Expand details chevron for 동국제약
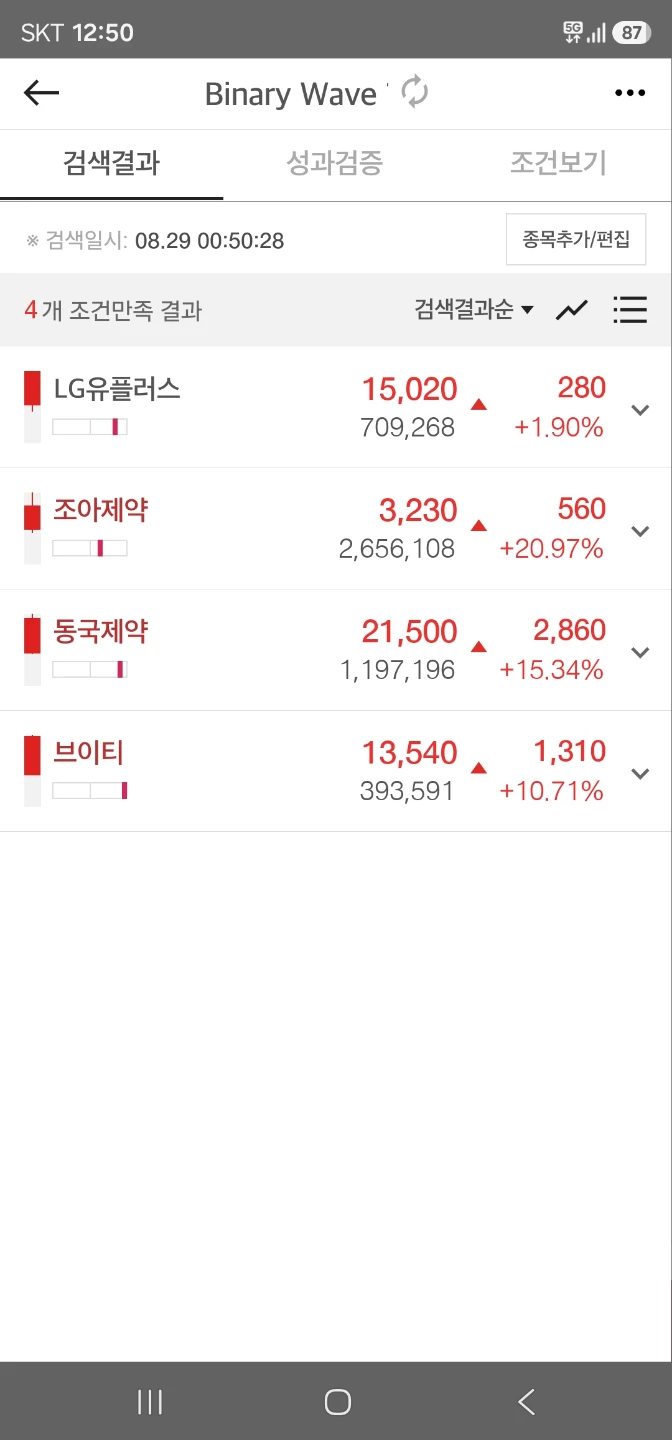The height and width of the screenshot is (1440, 672). [x=641, y=652]
